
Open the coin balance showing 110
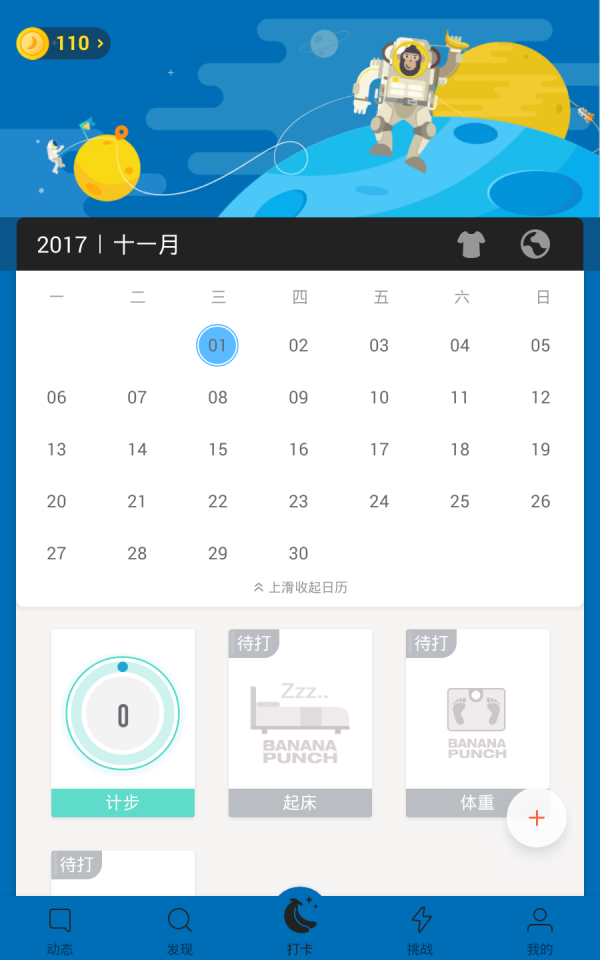coord(62,43)
